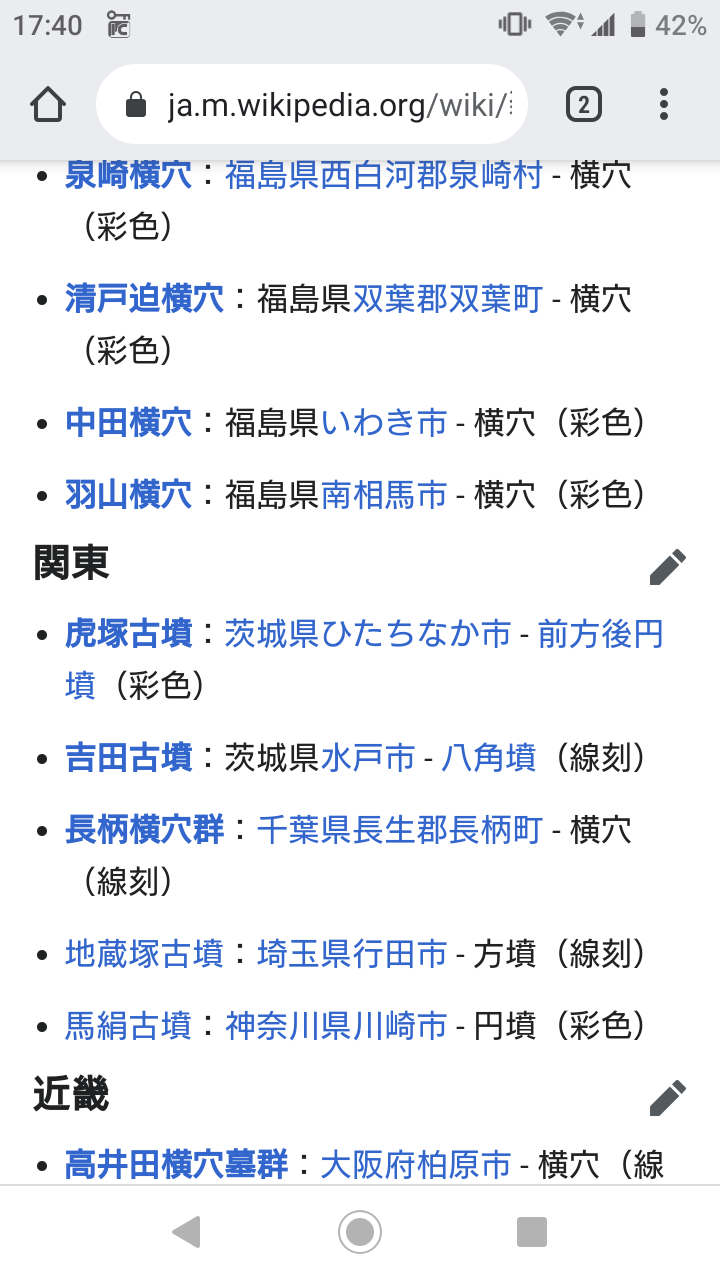Screen dimensions: 720x1280
Task: Open the いわき市 link
Action: (x=384, y=422)
